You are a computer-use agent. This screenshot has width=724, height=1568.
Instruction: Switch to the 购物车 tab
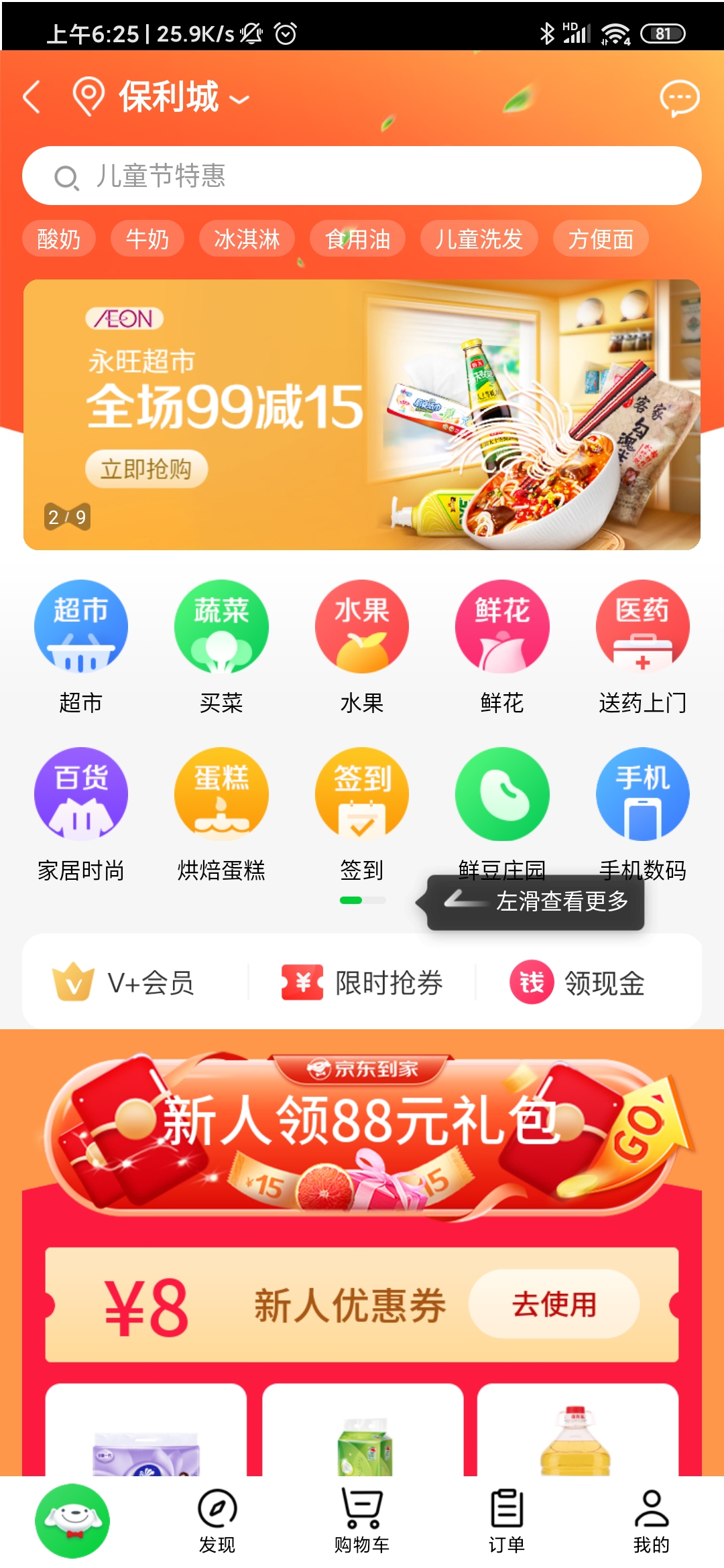362,1521
